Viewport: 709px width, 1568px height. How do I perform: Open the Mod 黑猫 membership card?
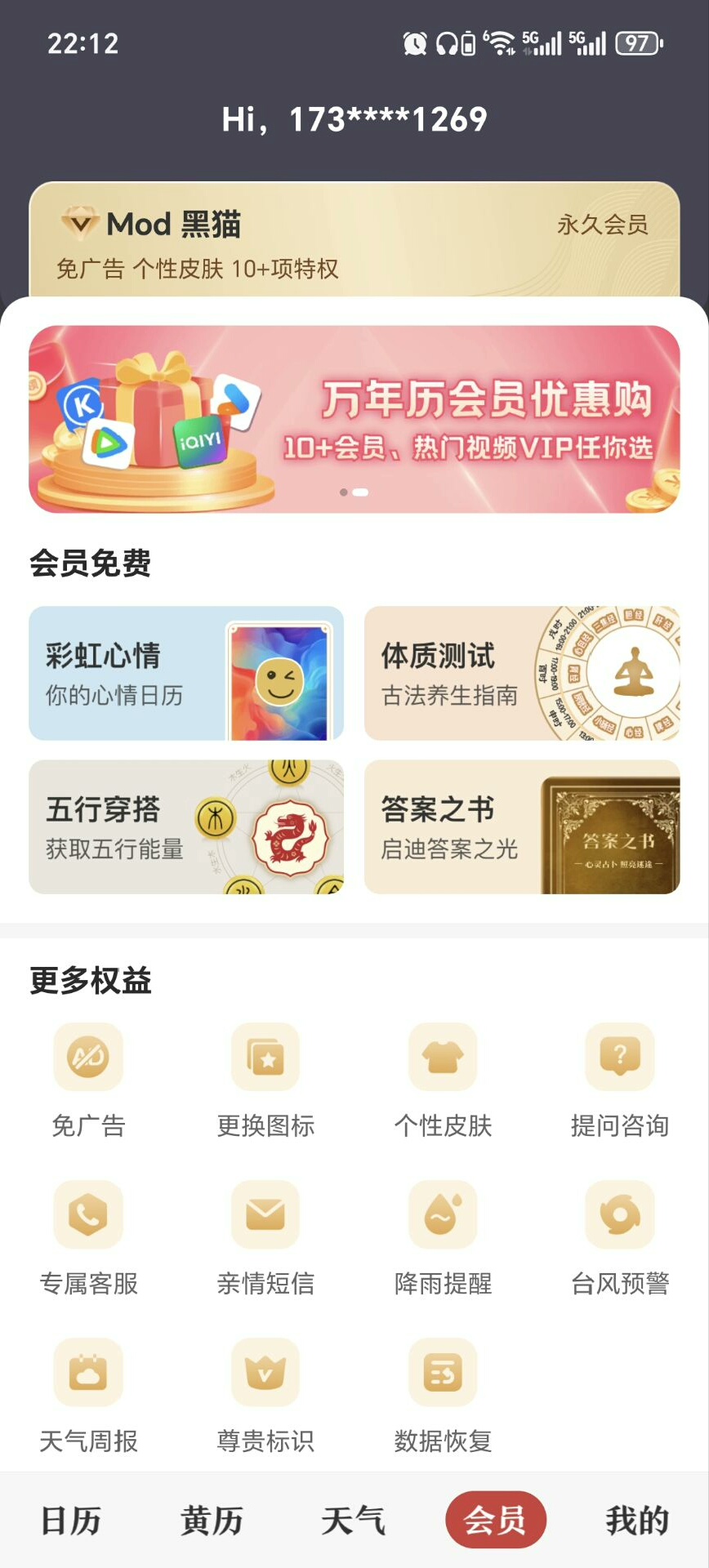tap(354, 241)
